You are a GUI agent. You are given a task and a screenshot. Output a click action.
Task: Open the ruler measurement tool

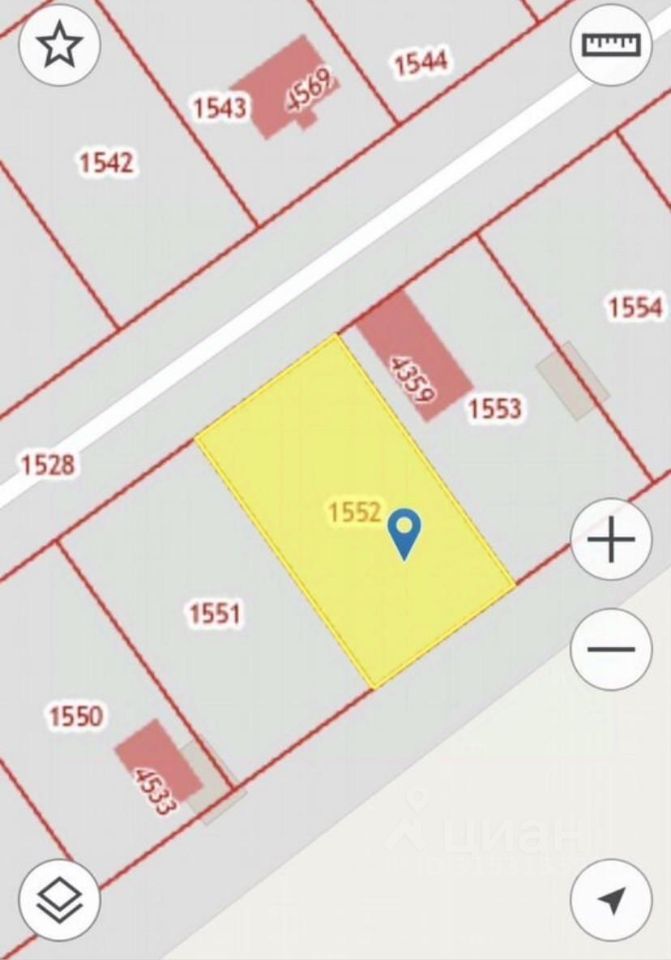[x=611, y=45]
